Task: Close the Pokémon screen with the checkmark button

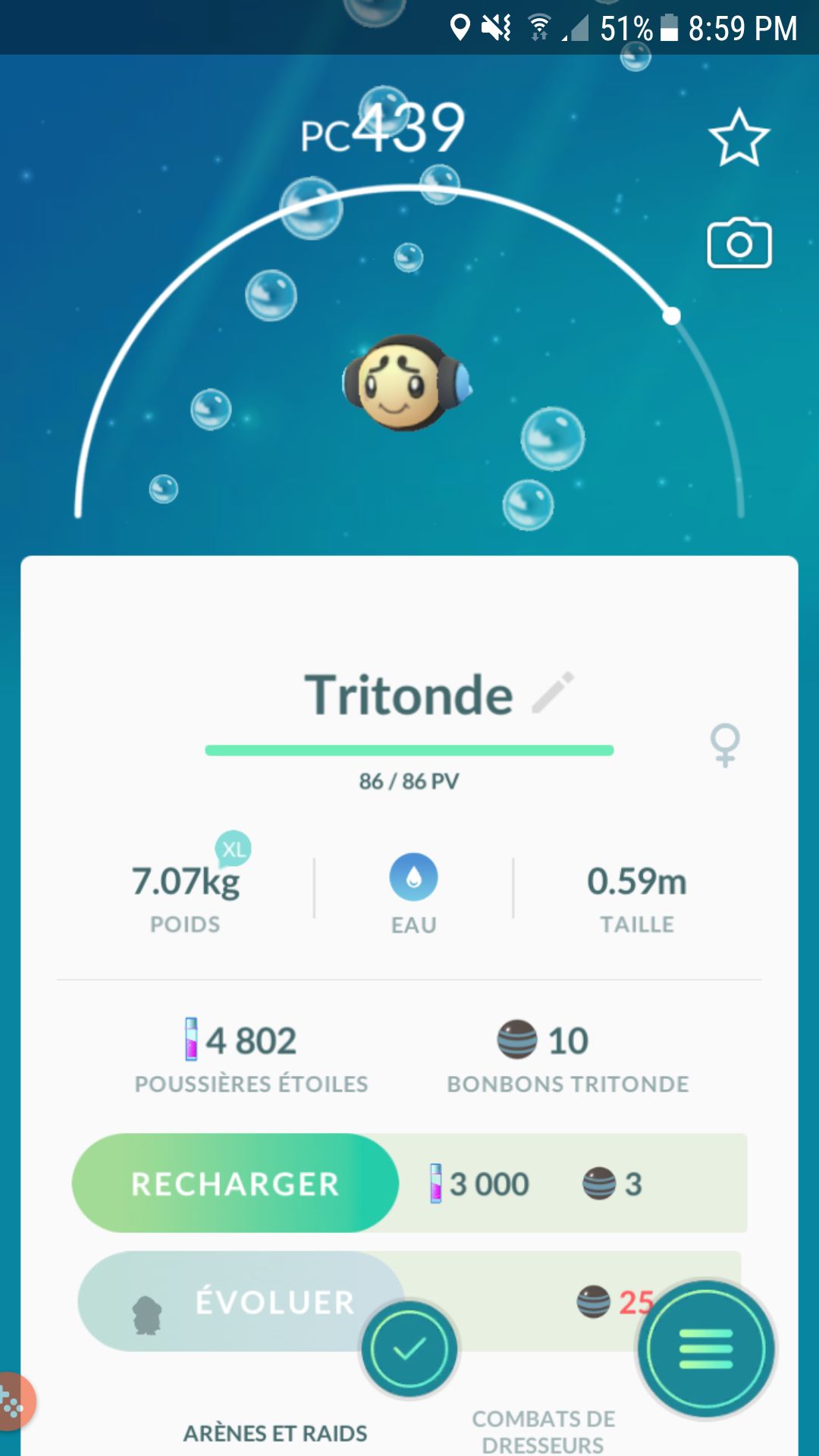Action: pyautogui.click(x=409, y=1350)
